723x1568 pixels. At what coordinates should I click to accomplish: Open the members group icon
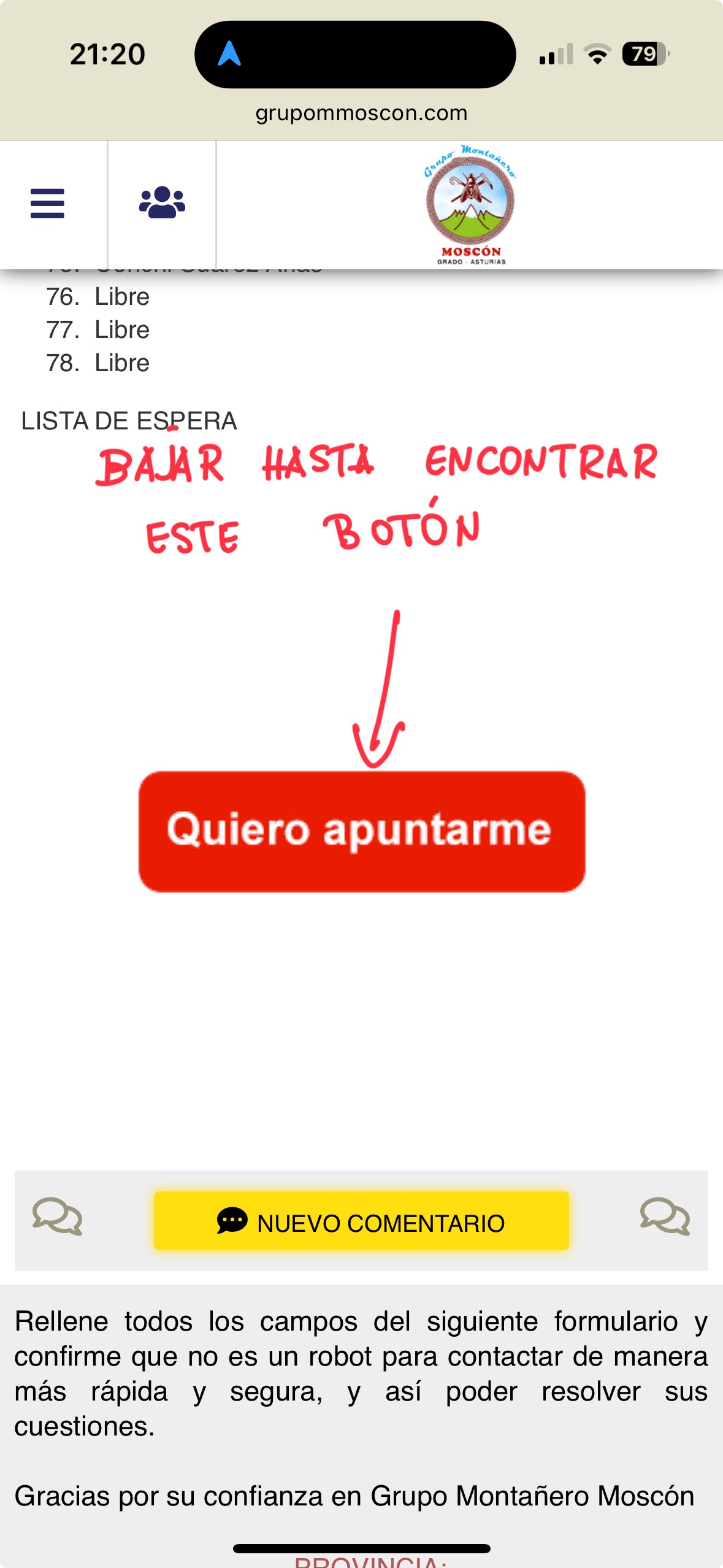tap(162, 202)
